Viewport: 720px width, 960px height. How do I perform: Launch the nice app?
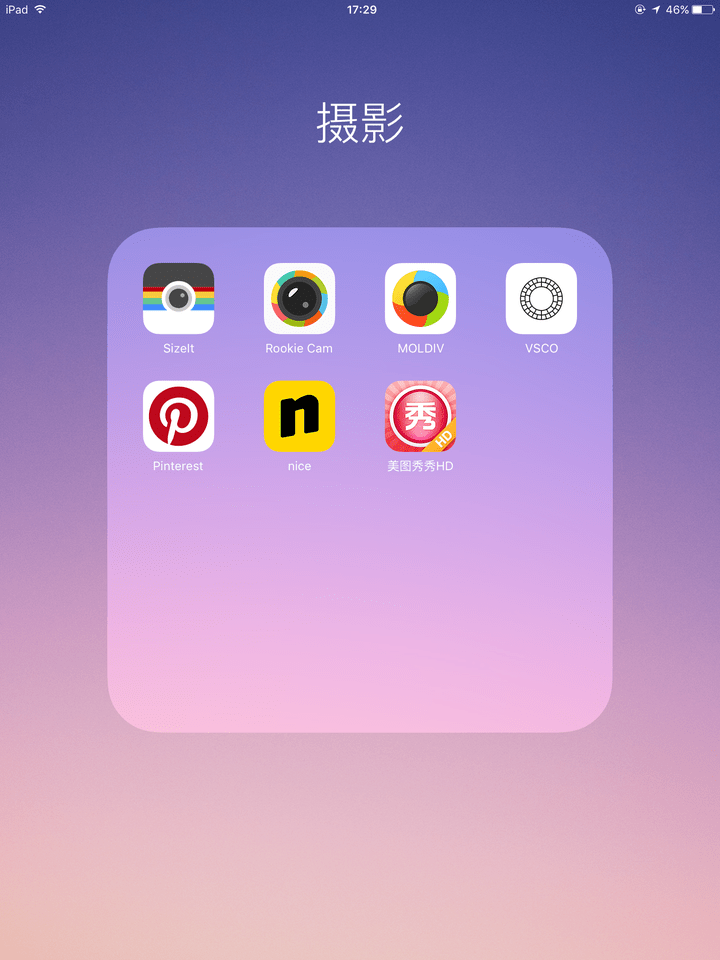[x=299, y=416]
